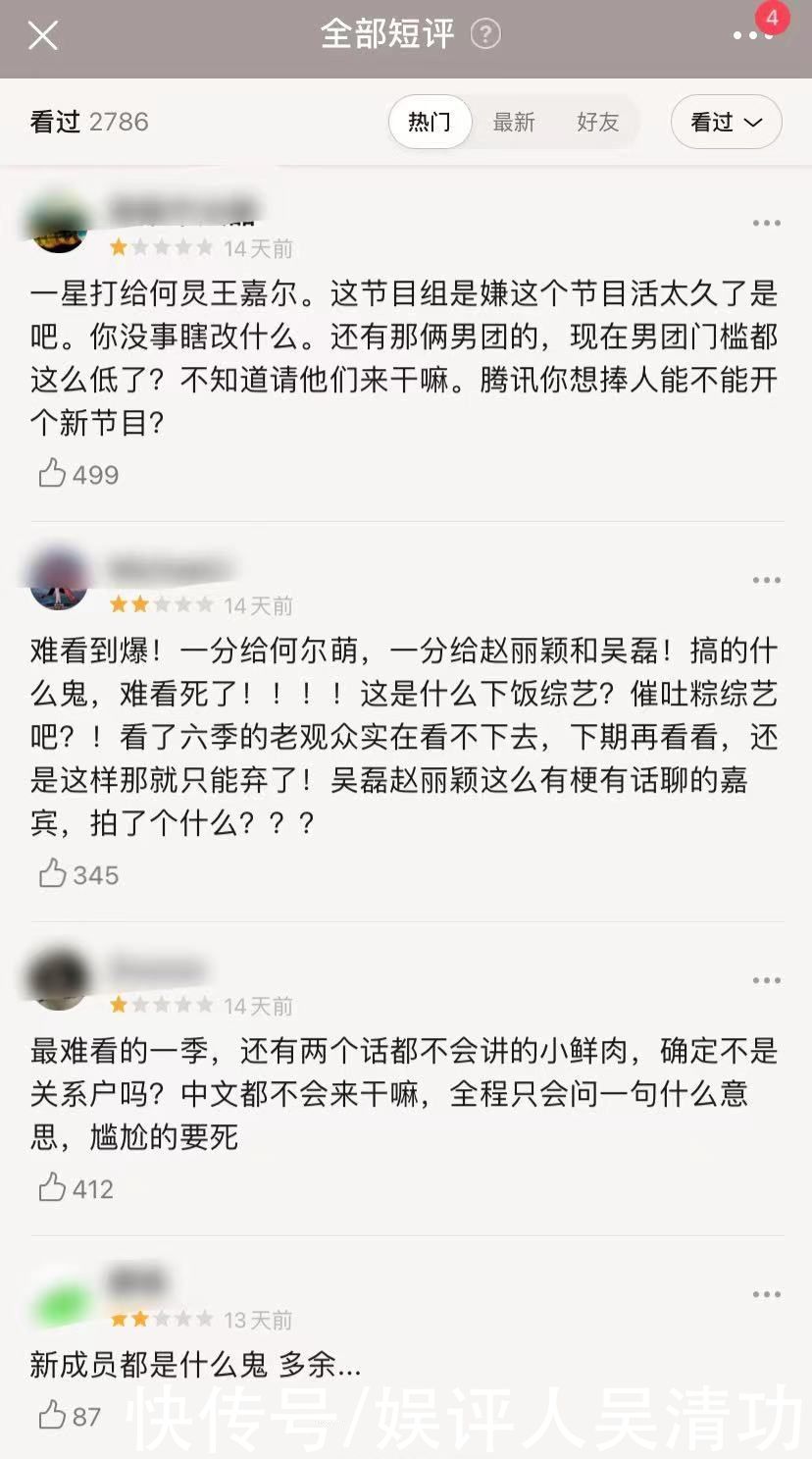
Task: Tap the red notification badge showing 4
Action: tap(772, 17)
